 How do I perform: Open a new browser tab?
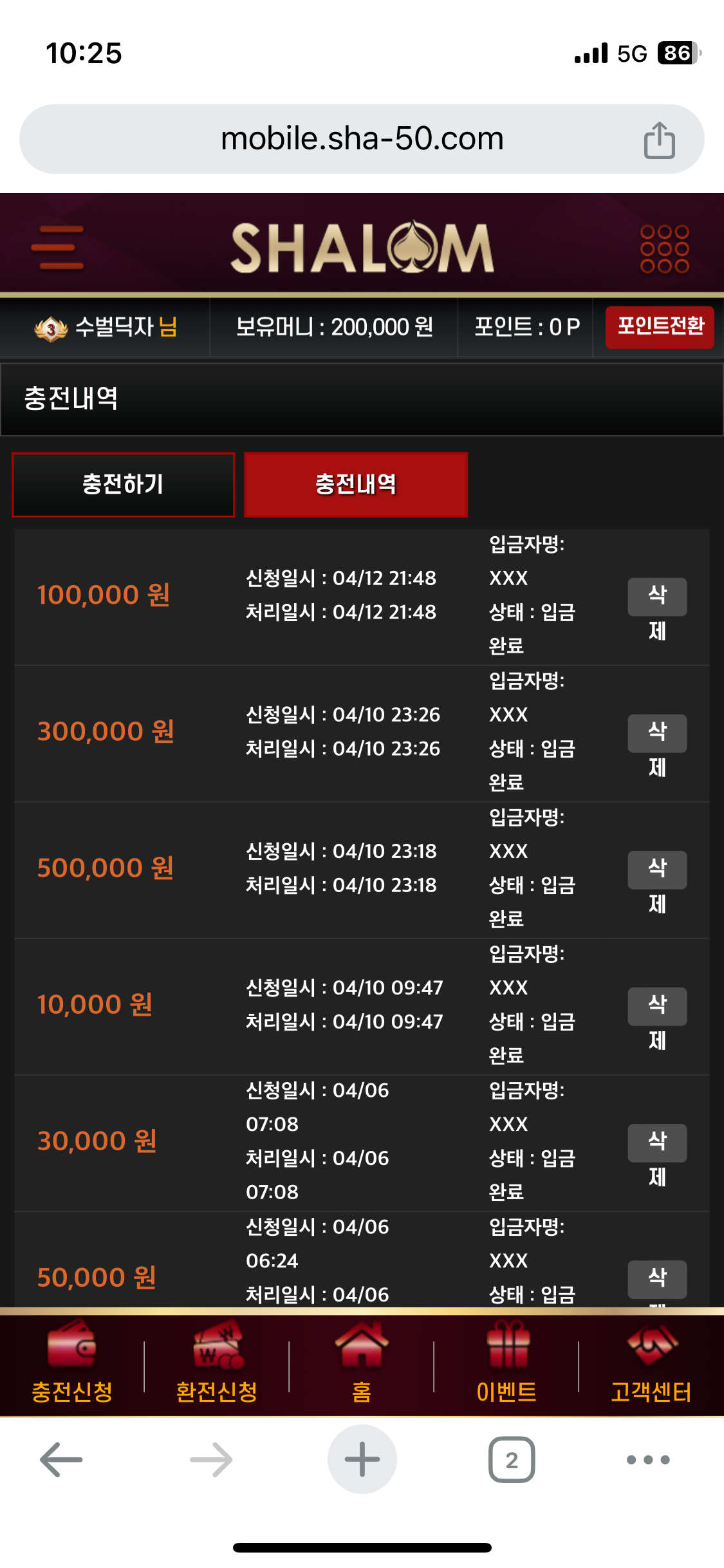(362, 1459)
